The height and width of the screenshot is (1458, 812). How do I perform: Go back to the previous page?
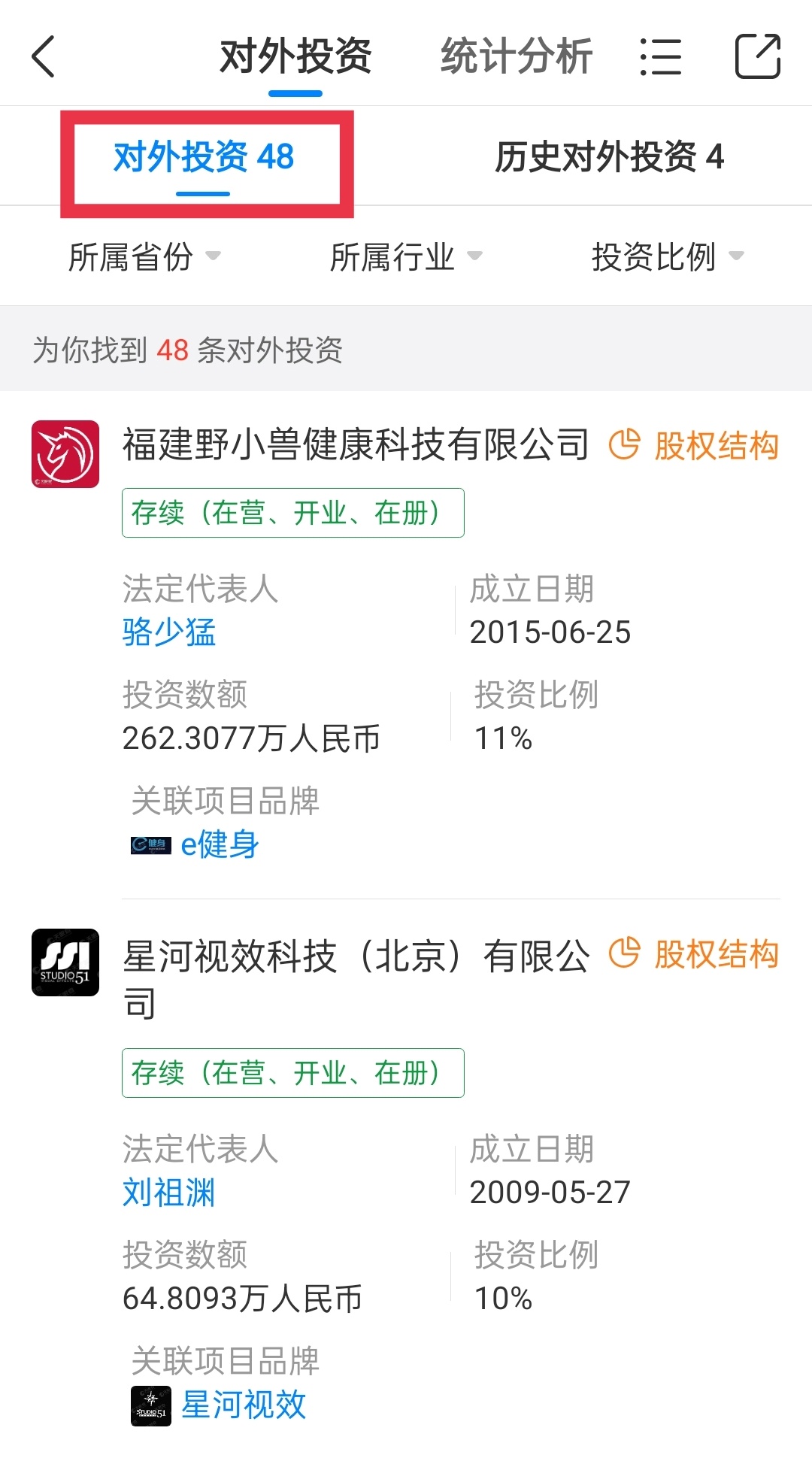click(x=44, y=57)
